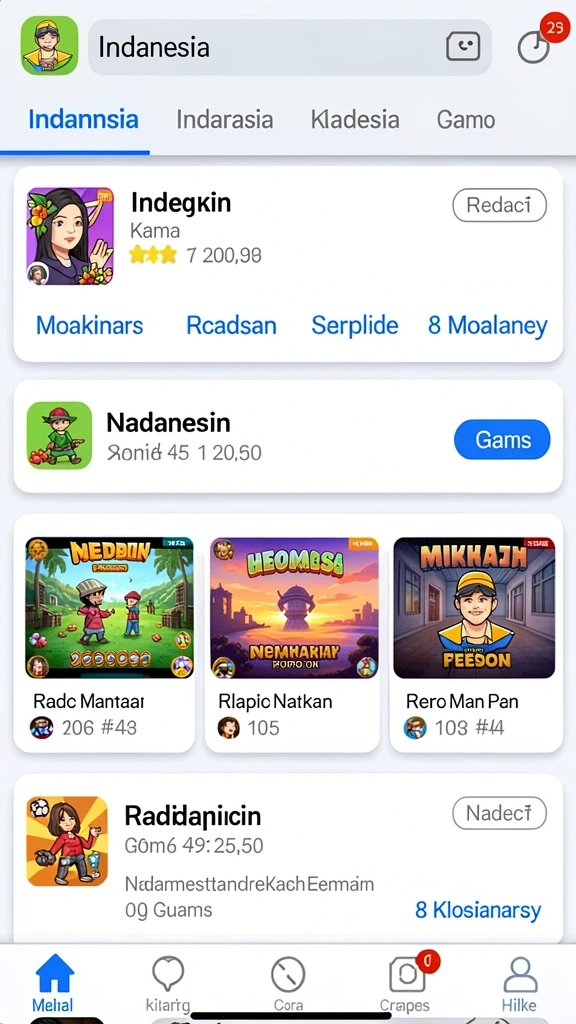Open the smiley icon in search bar
Screen dimensions: 576x1024
tap(463, 47)
